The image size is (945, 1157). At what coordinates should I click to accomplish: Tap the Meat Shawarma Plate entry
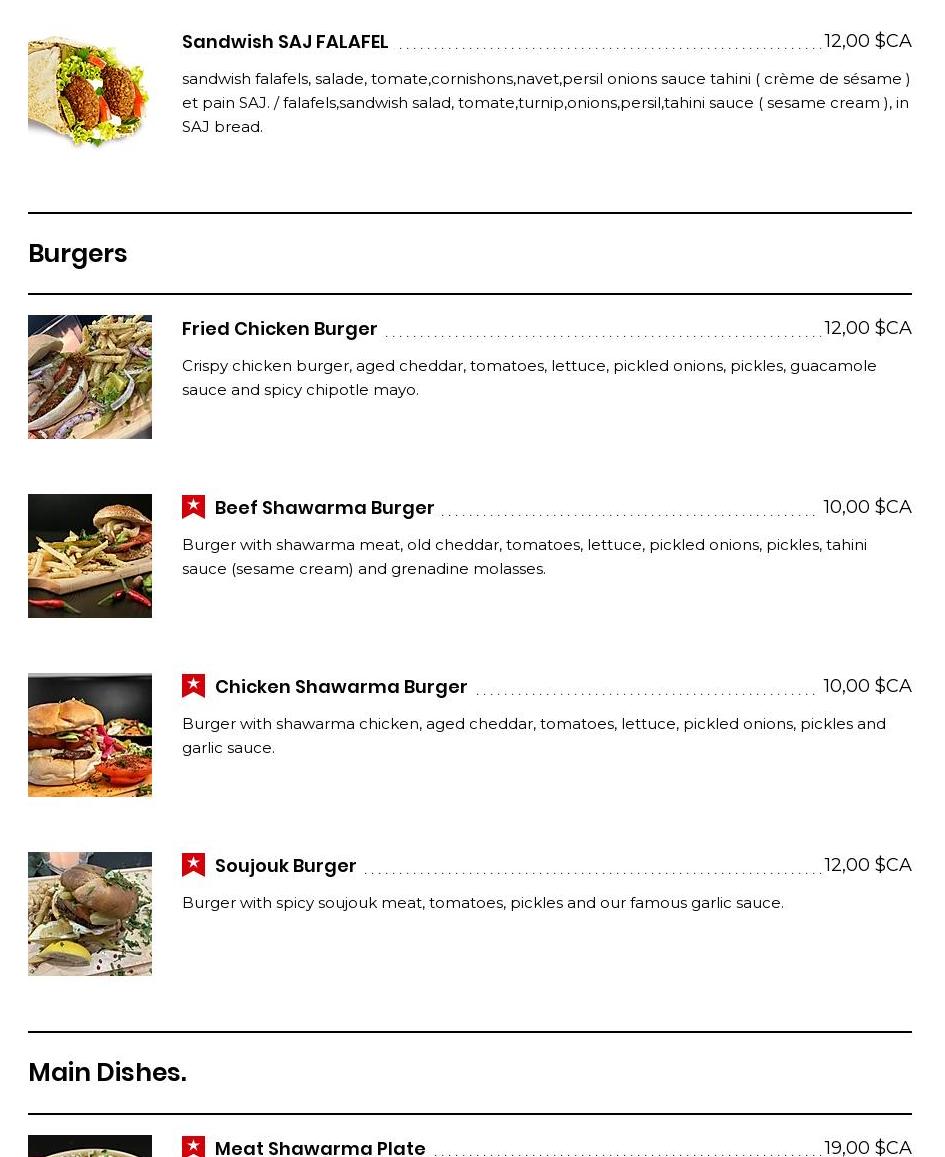320,1147
